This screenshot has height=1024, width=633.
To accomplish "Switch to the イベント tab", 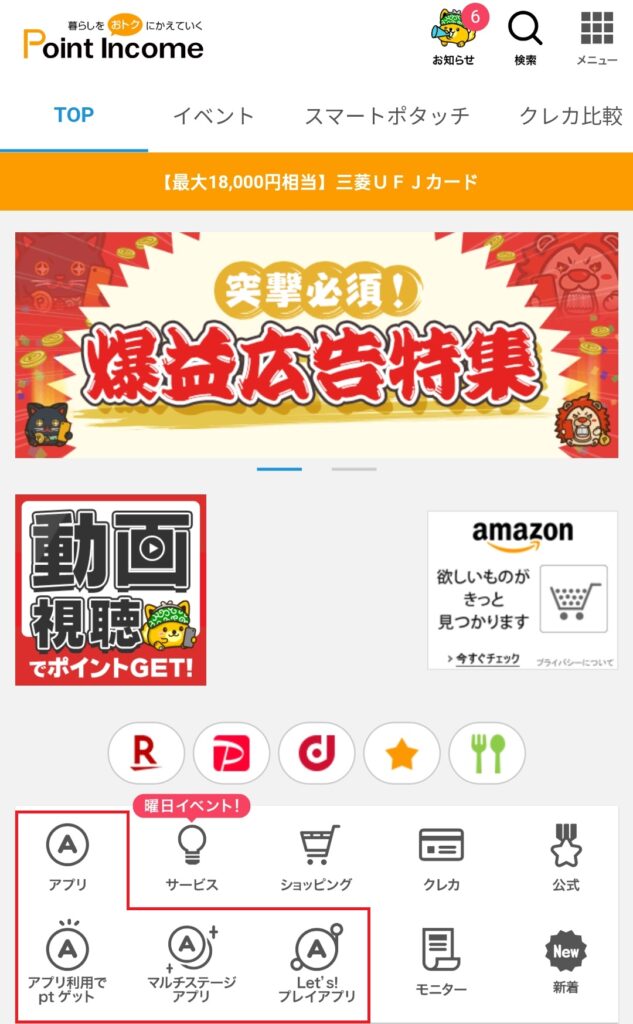I will tap(213, 115).
